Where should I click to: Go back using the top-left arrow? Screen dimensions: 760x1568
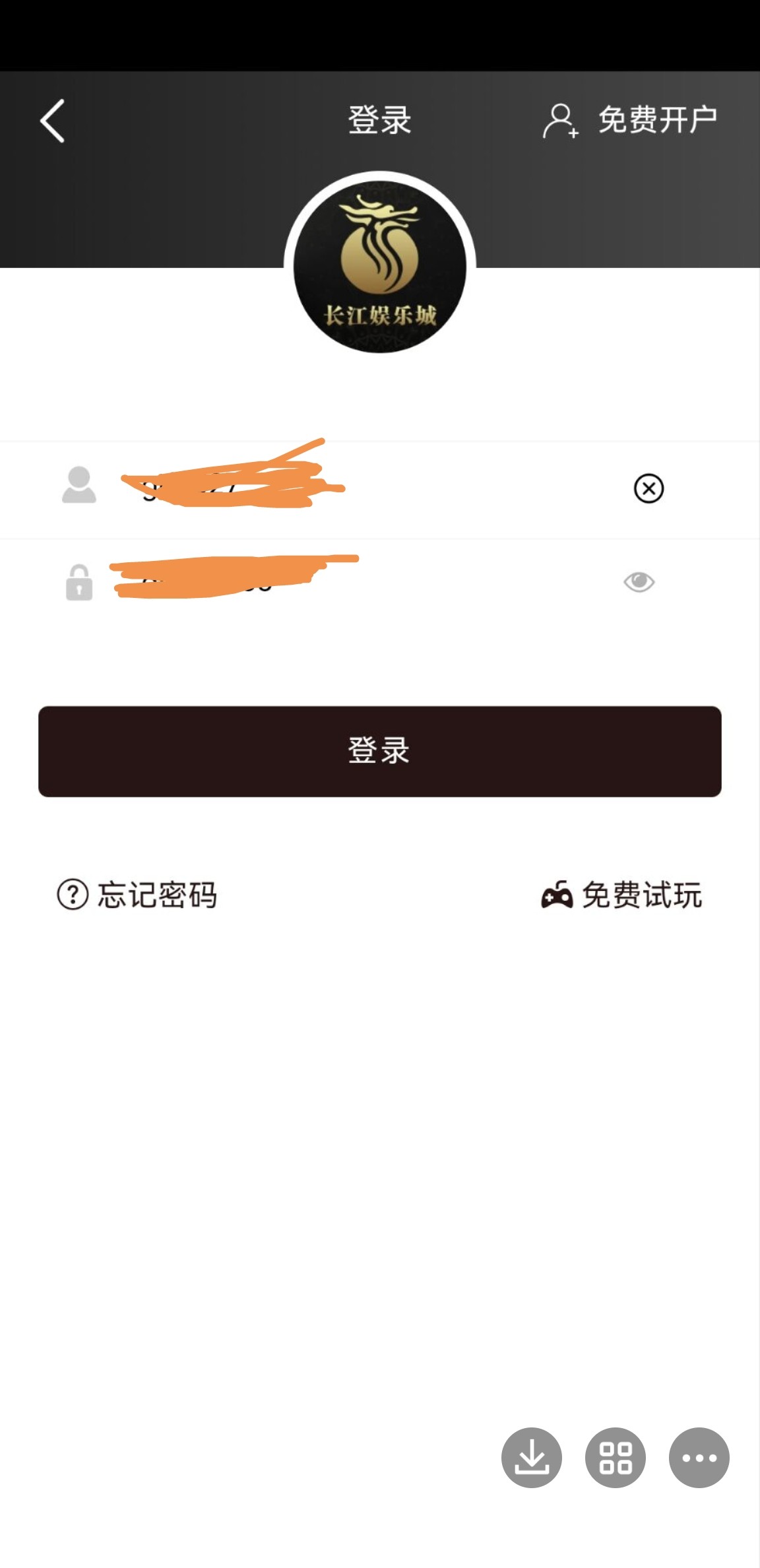[53, 121]
